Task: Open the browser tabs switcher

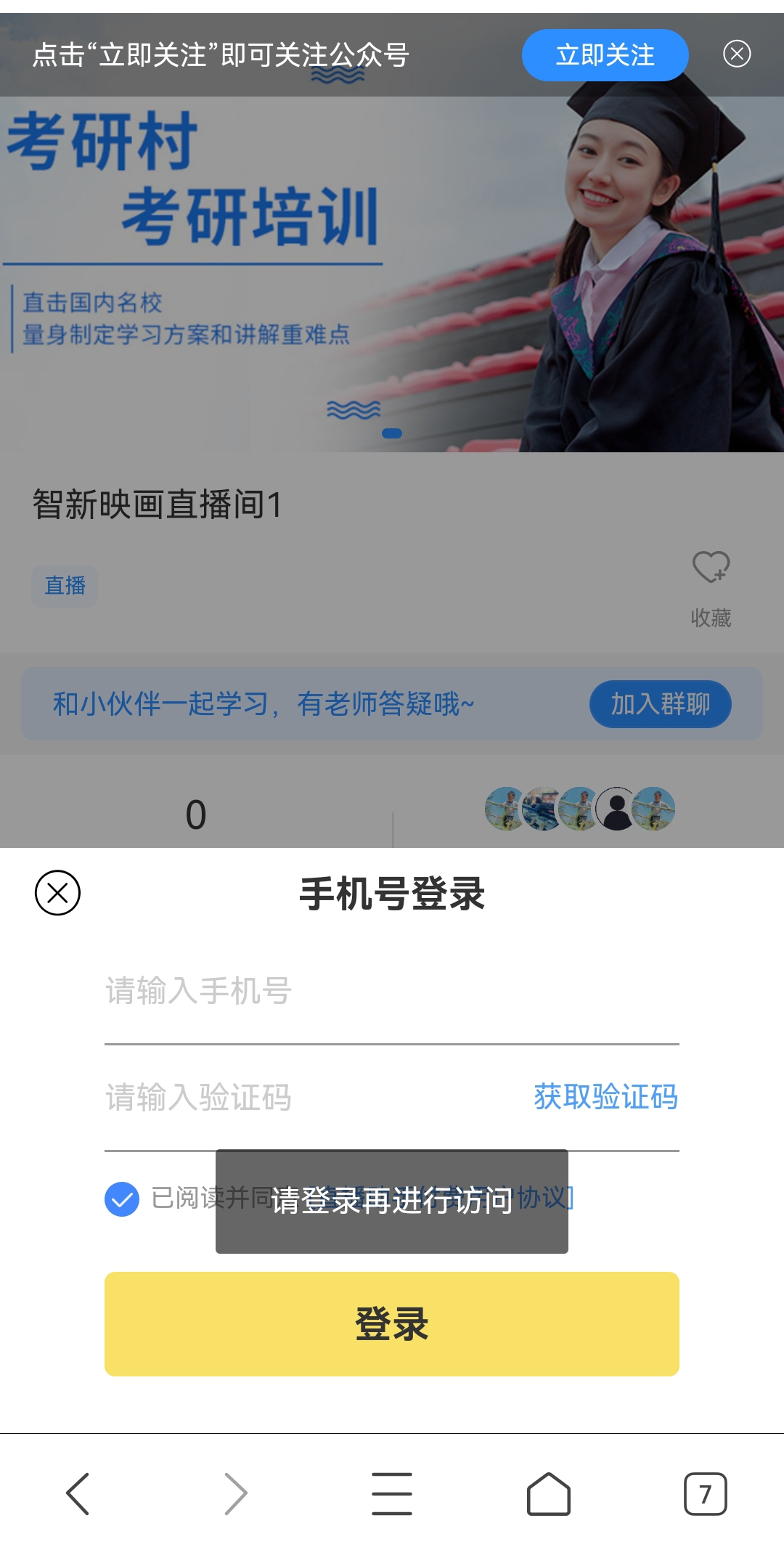Action: pos(705,1493)
